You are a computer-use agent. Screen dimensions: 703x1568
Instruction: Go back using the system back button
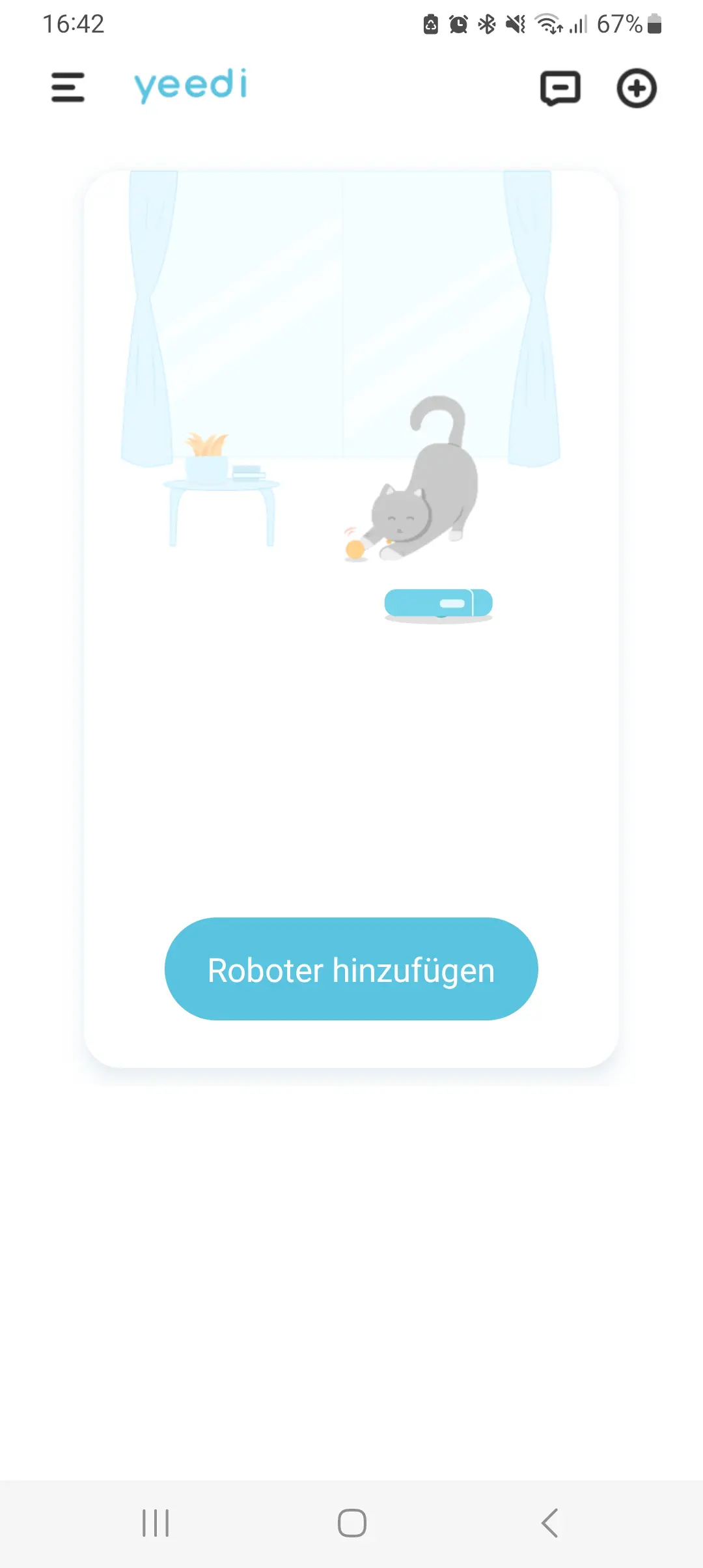pos(549,1523)
